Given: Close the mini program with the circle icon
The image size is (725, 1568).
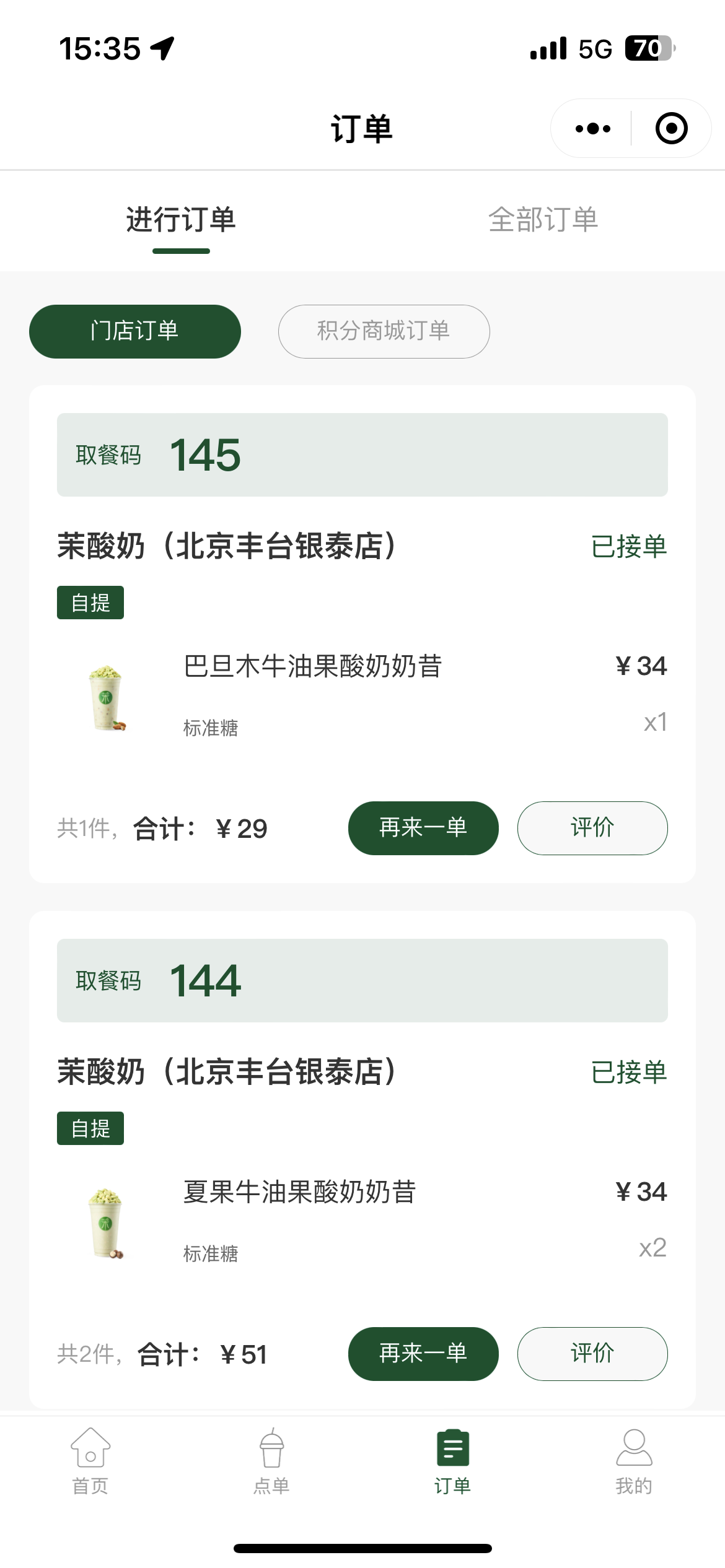Looking at the screenshot, I should [x=671, y=129].
